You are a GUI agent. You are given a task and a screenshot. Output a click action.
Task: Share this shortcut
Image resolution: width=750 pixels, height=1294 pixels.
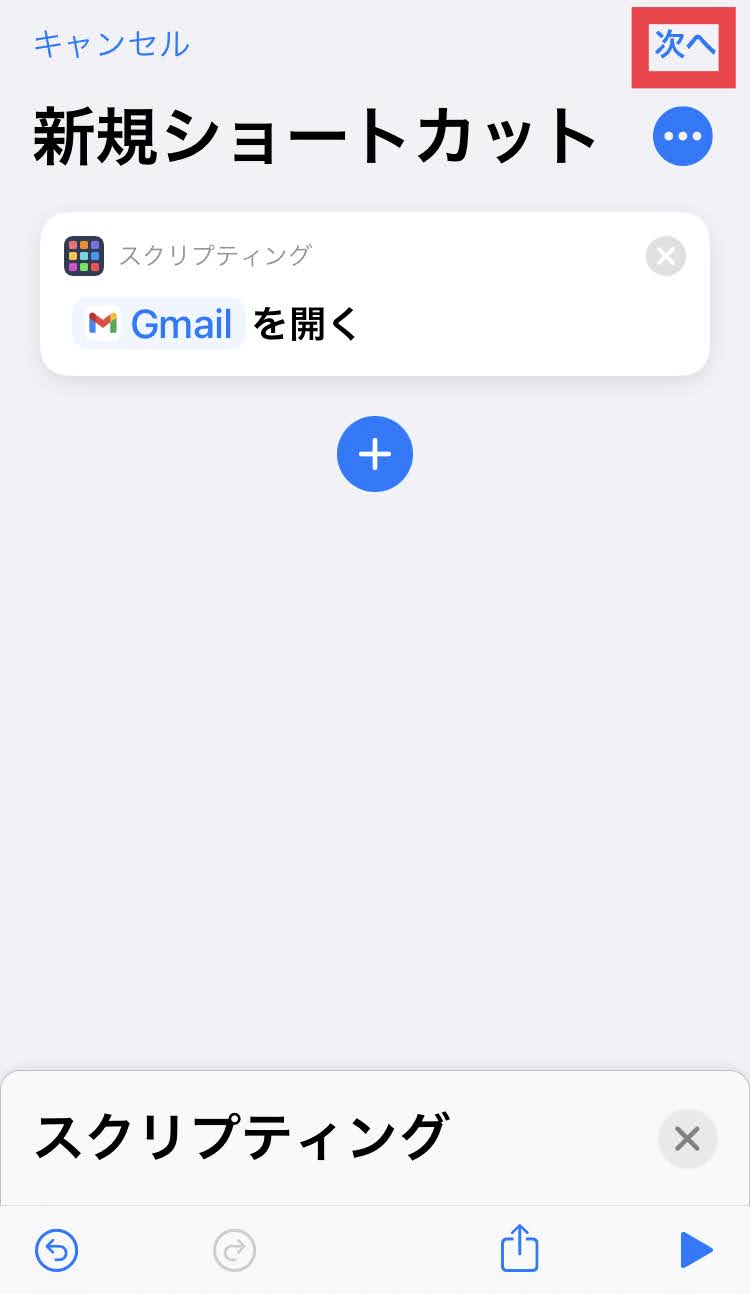pyautogui.click(x=519, y=1250)
